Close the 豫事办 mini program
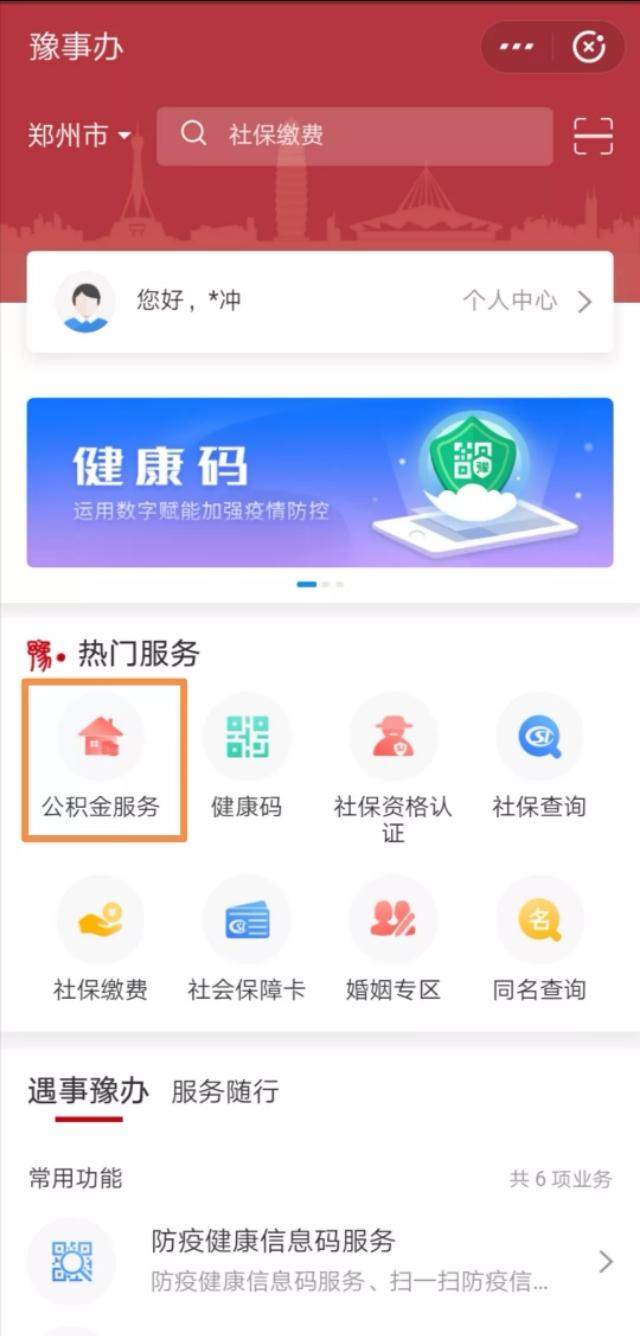This screenshot has height=1336, width=640. [x=589, y=47]
